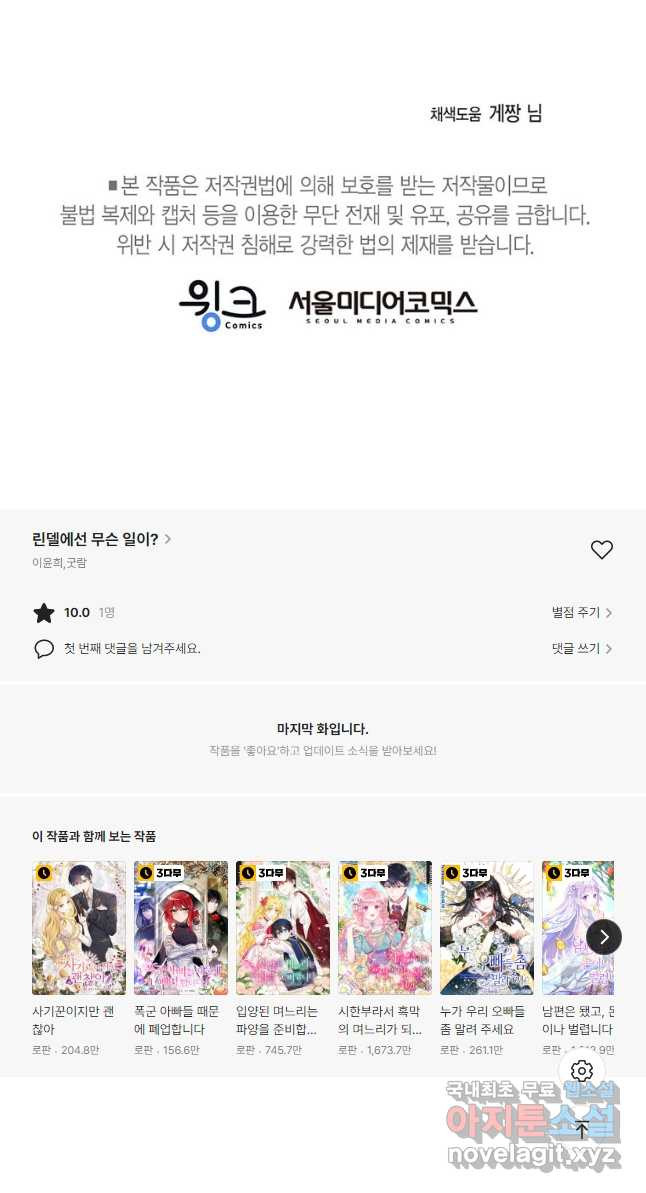Image resolution: width=646 pixels, height=1193 pixels.
Task: Show next recommended titles with the arrow
Action: (603, 937)
